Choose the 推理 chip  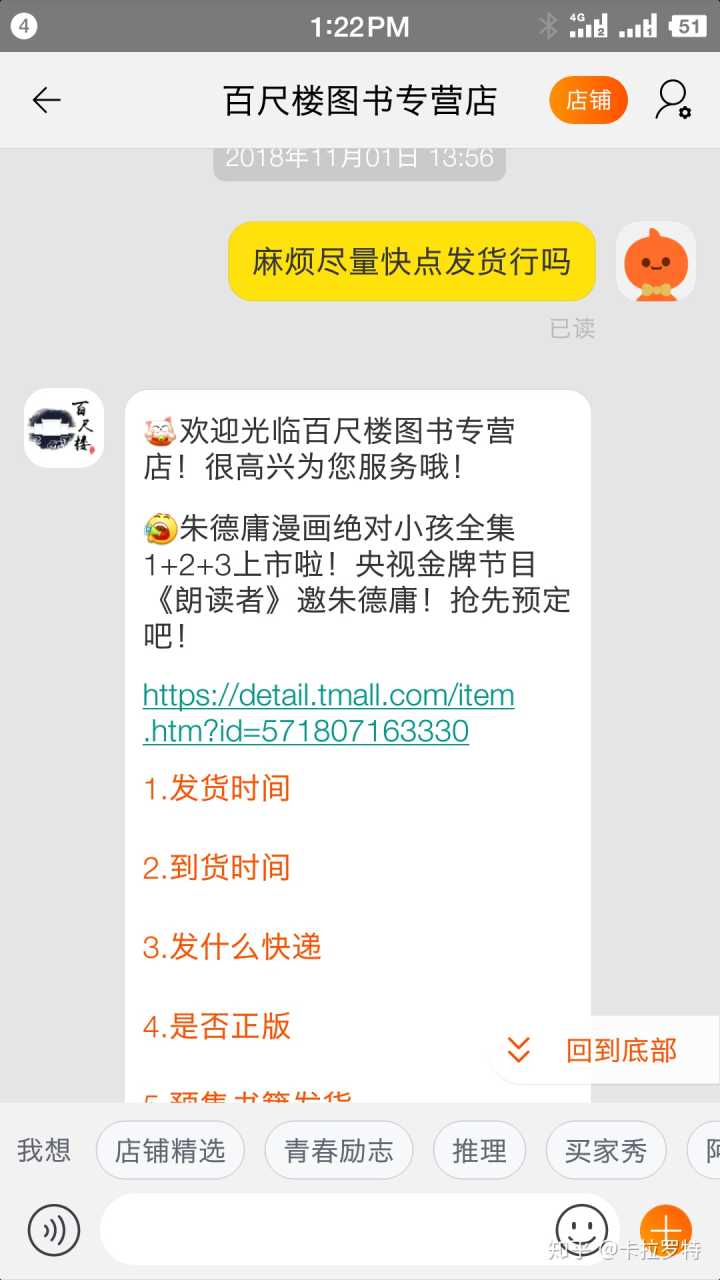(479, 1151)
